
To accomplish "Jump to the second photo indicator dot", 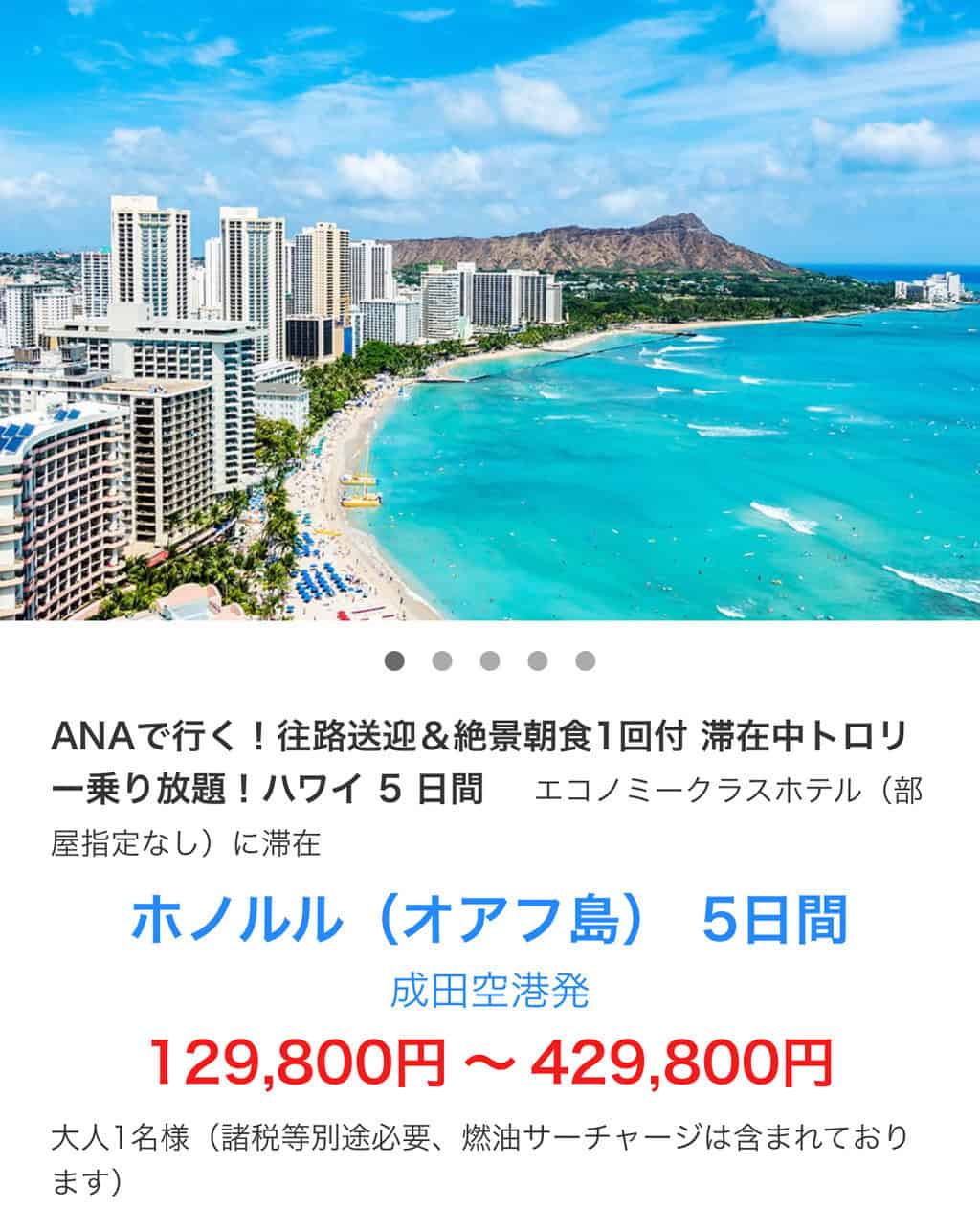I will click(441, 660).
